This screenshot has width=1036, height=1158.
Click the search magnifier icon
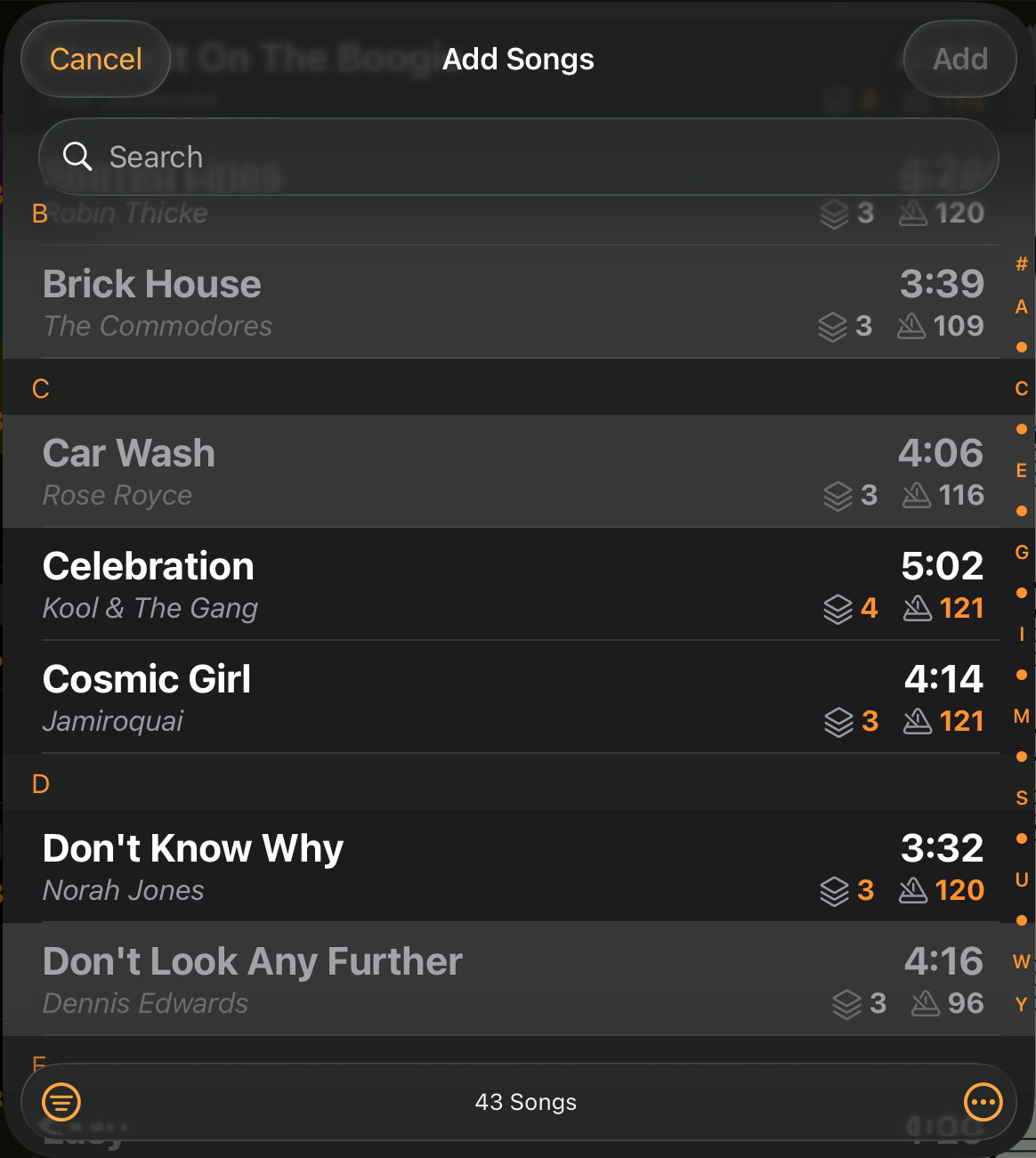coord(77,157)
